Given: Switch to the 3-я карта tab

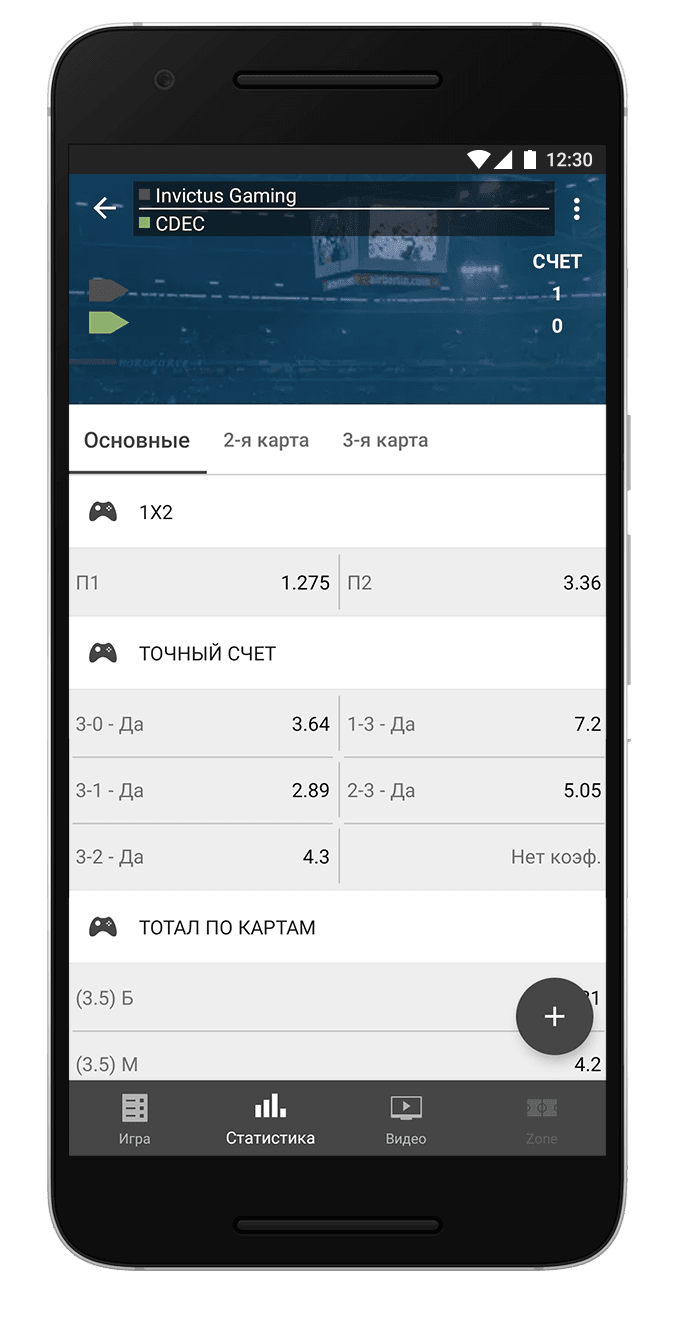Looking at the screenshot, I should pos(385,440).
